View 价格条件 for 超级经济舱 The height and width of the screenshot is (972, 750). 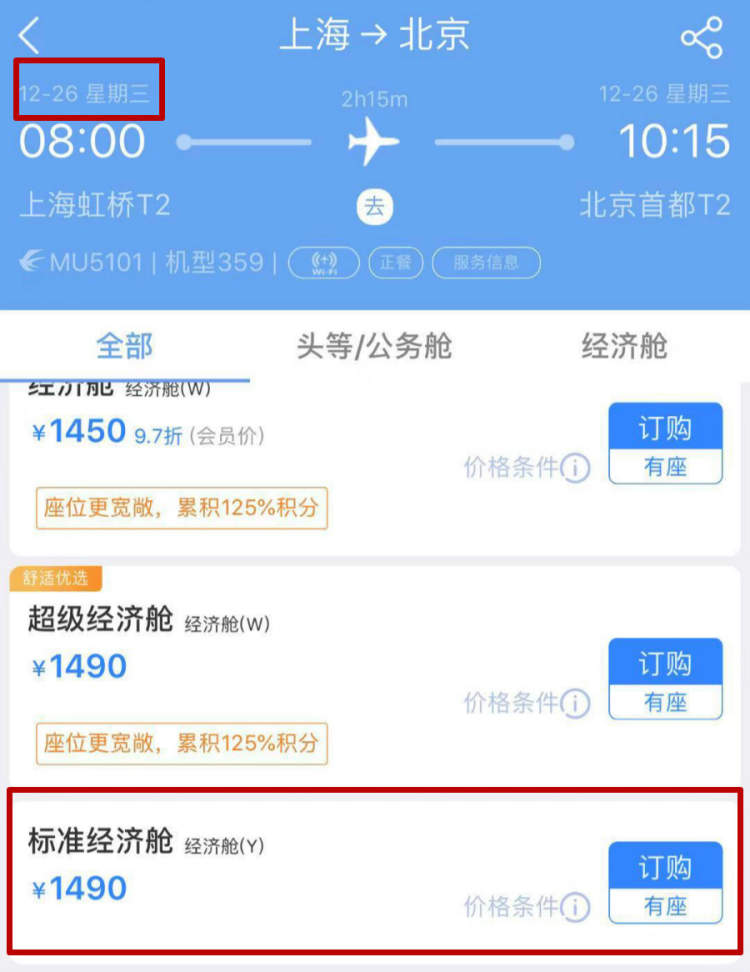[526, 703]
